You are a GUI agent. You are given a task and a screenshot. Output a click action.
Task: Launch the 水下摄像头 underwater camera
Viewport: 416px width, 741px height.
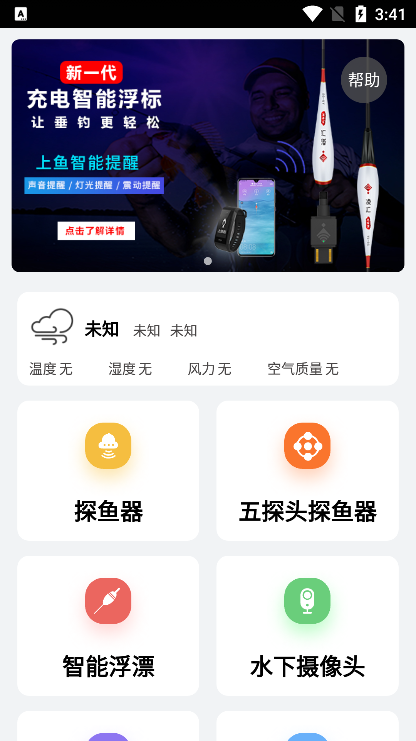click(308, 626)
